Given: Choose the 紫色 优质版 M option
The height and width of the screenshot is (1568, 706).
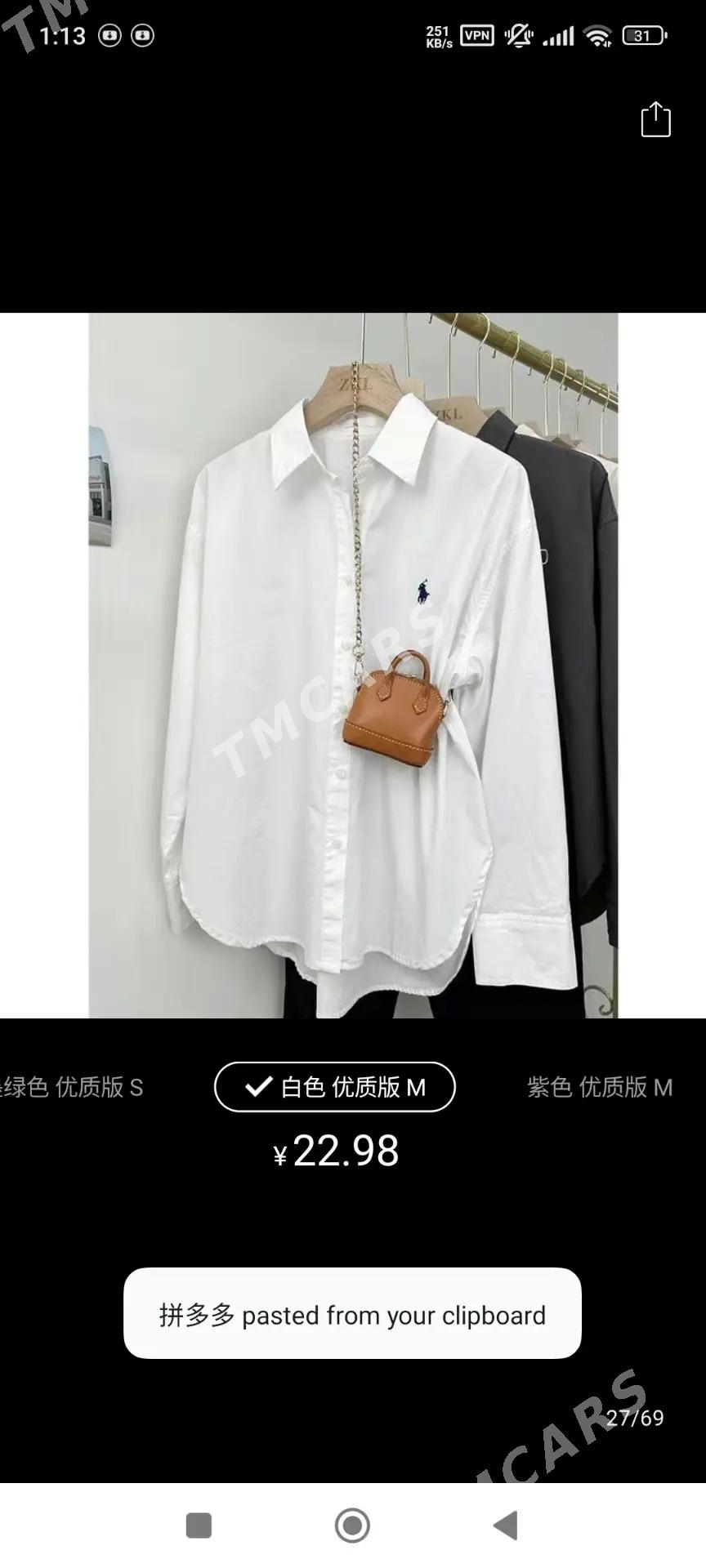Looking at the screenshot, I should pyautogui.click(x=600, y=1087).
